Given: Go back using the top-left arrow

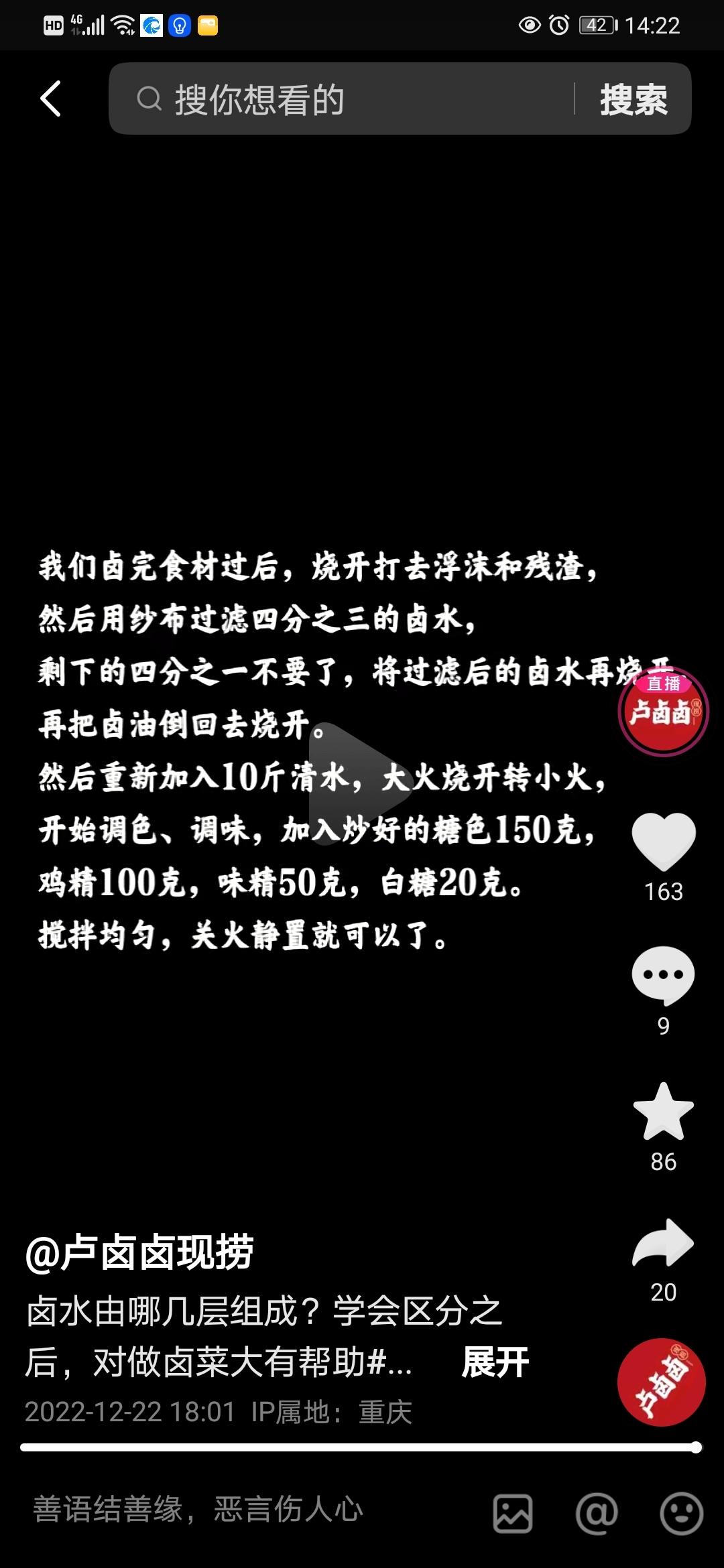Looking at the screenshot, I should click(x=50, y=99).
